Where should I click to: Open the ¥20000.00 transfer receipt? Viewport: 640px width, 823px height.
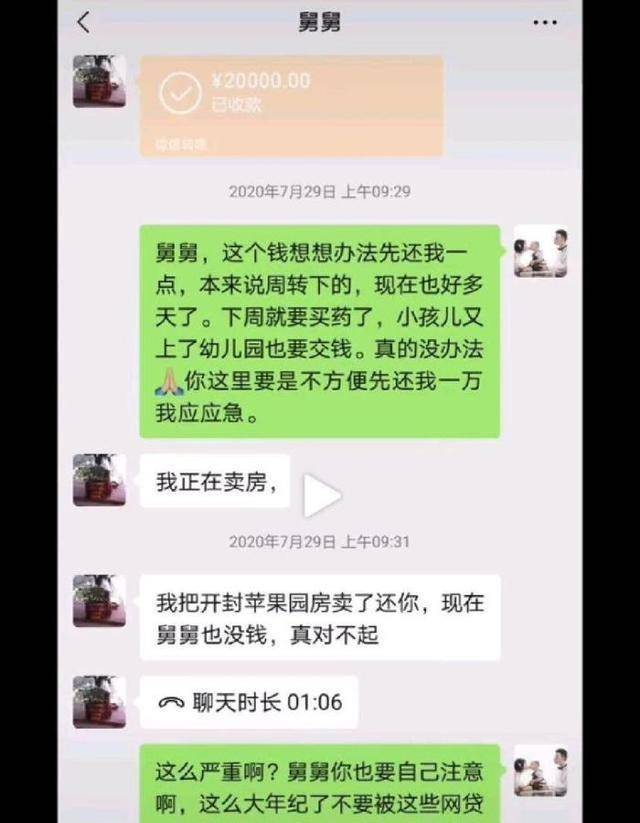tap(291, 105)
